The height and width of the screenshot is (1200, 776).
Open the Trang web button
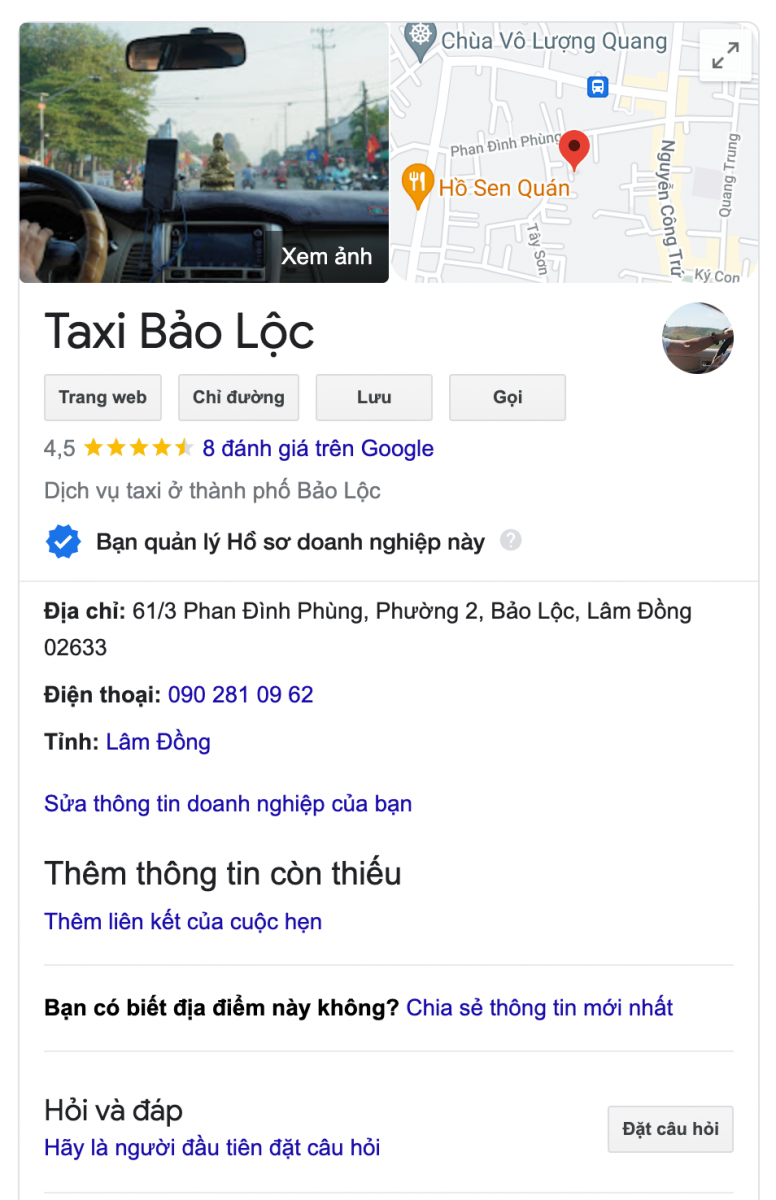point(102,397)
